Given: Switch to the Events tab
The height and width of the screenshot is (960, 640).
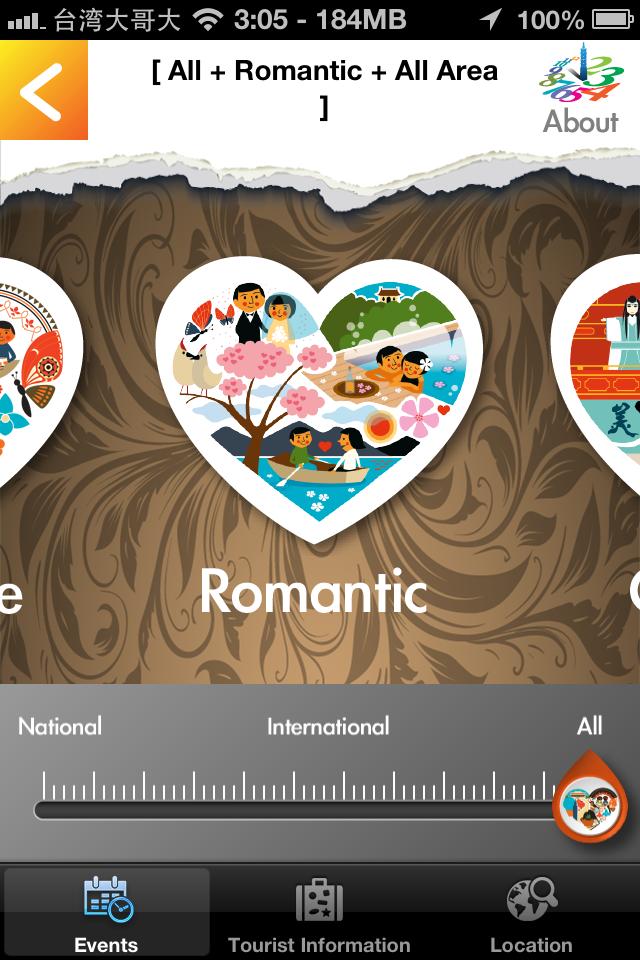Looking at the screenshot, I should tap(106, 912).
